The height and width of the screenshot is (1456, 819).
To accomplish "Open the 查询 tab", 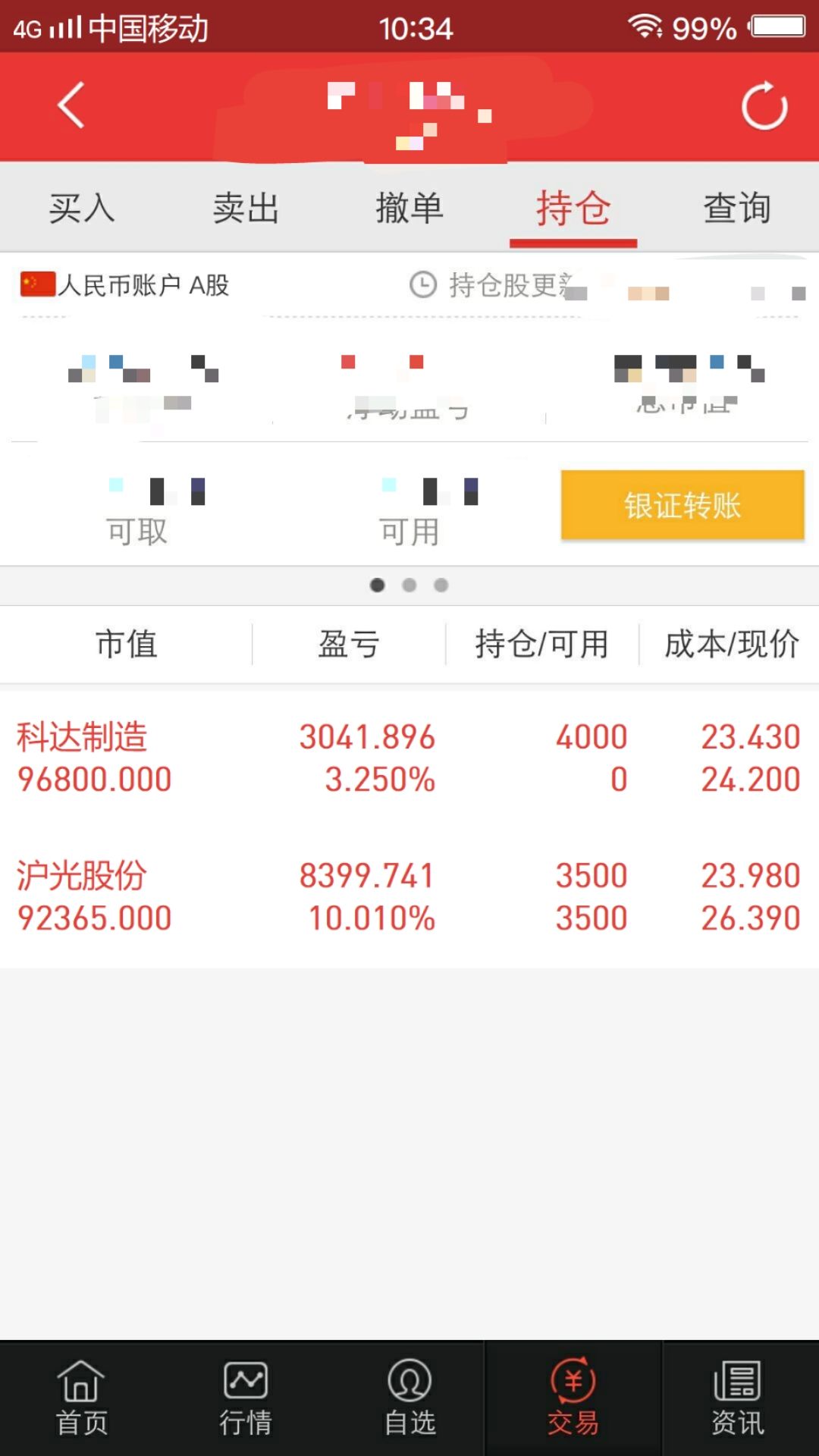I will [737, 208].
